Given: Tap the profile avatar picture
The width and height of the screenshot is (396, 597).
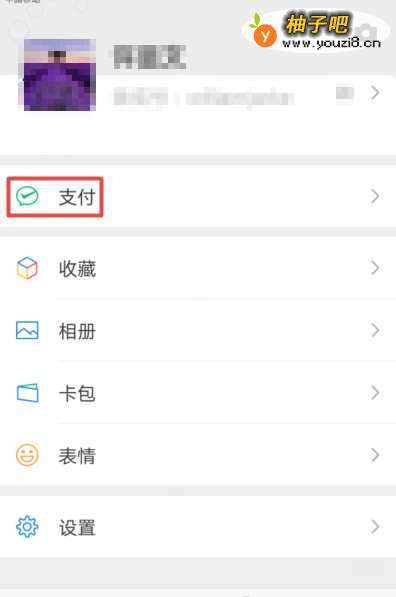Looking at the screenshot, I should tap(60, 75).
